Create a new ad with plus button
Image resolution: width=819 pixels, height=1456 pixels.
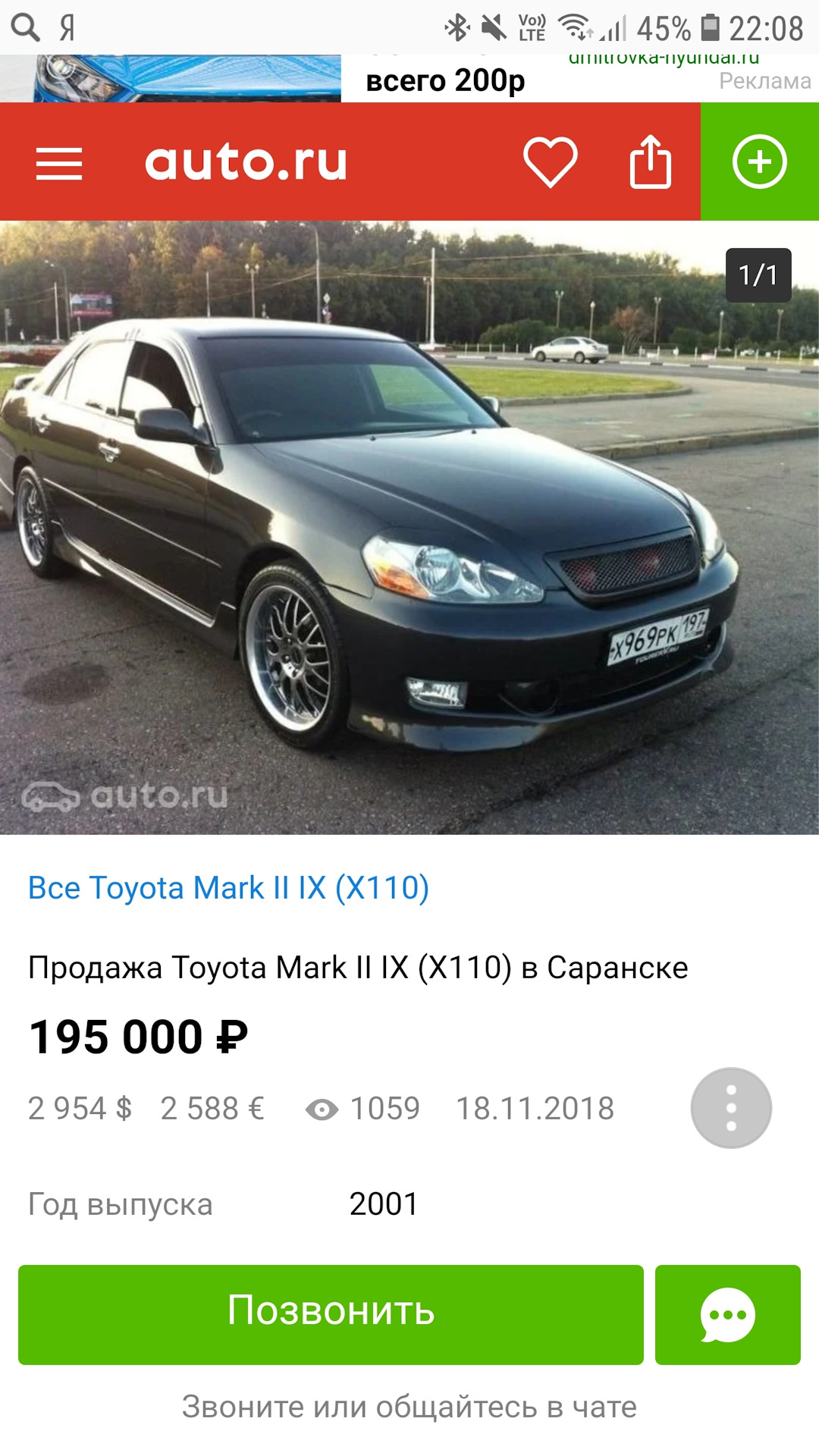click(759, 162)
